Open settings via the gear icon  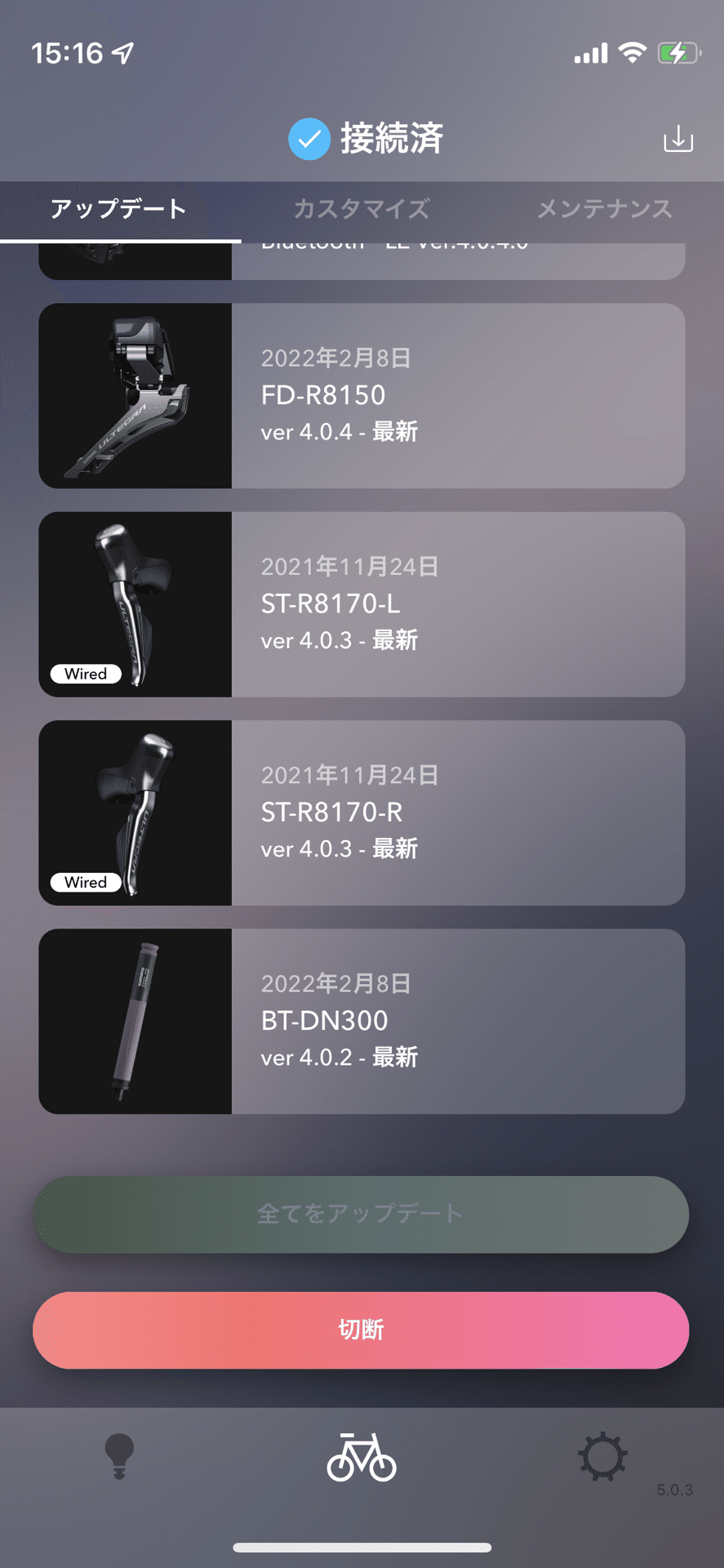602,1458
